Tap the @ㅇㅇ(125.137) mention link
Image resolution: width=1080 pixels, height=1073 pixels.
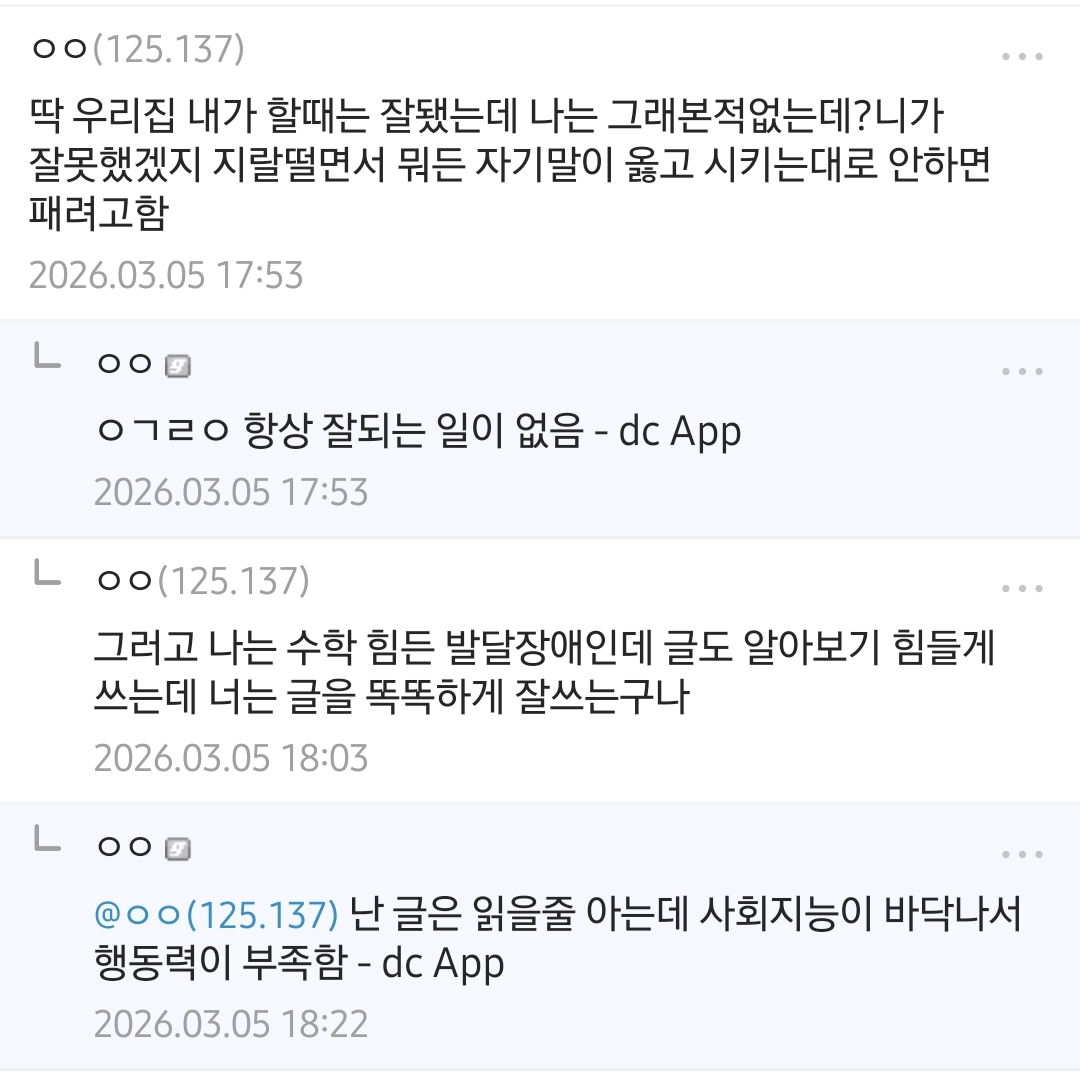(x=216, y=915)
